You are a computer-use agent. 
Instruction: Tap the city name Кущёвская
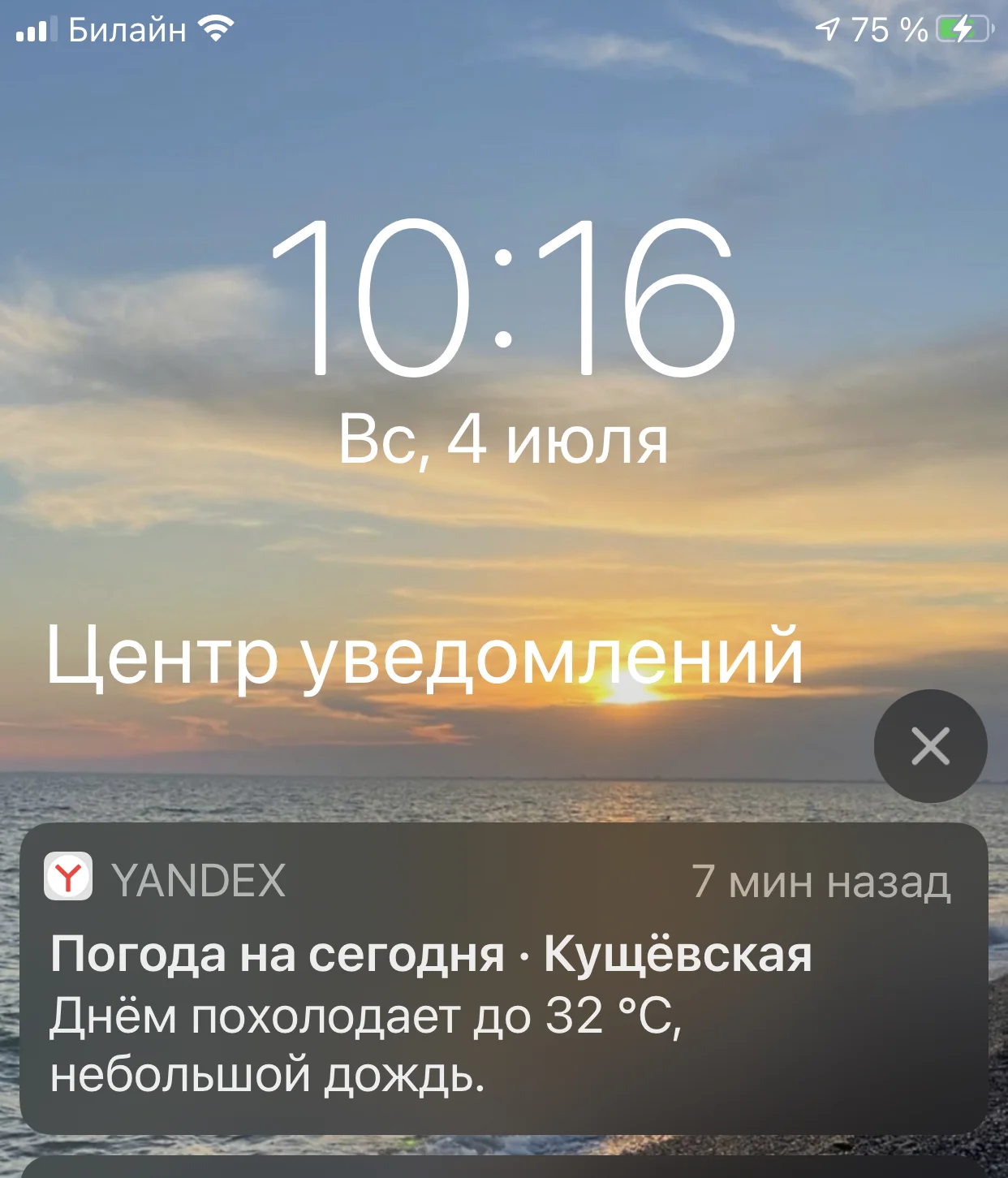(x=680, y=956)
